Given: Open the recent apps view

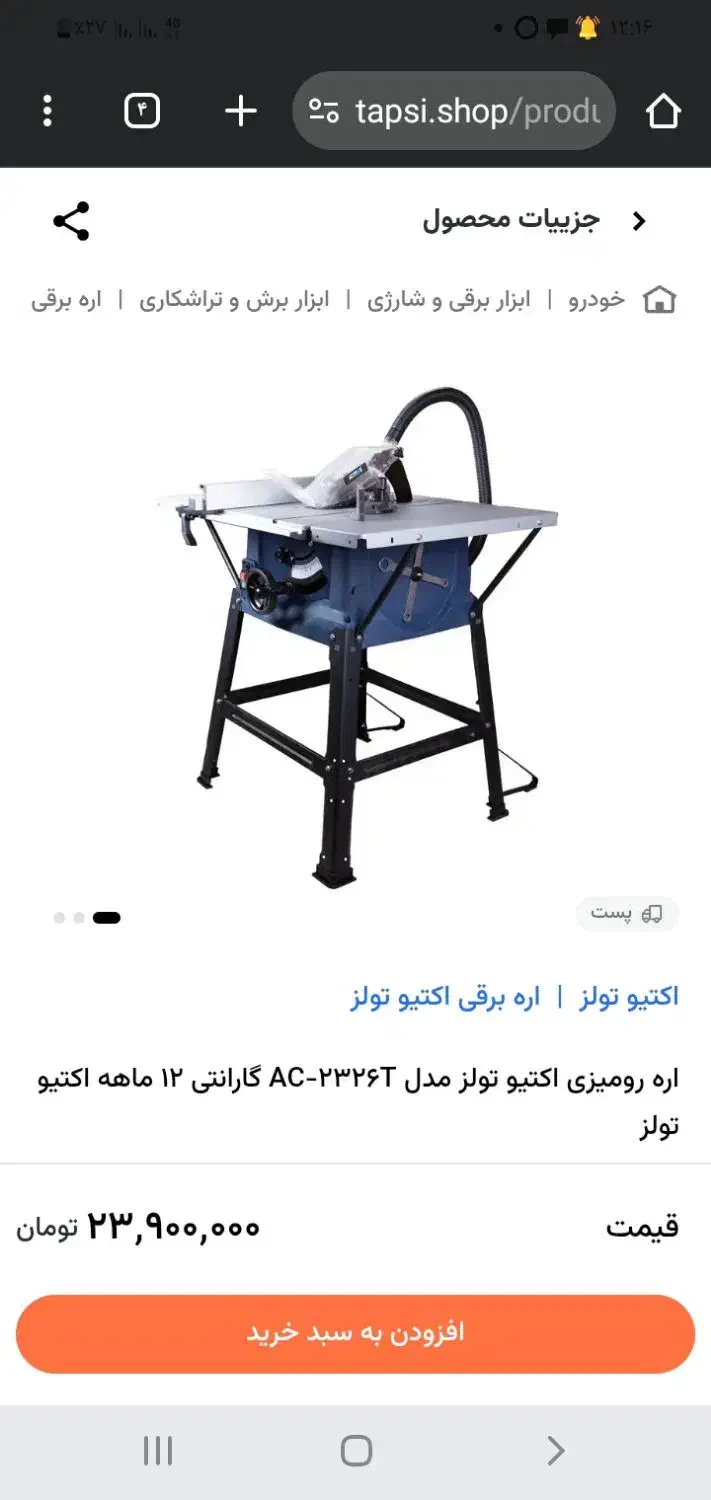Looking at the screenshot, I should point(158,1451).
